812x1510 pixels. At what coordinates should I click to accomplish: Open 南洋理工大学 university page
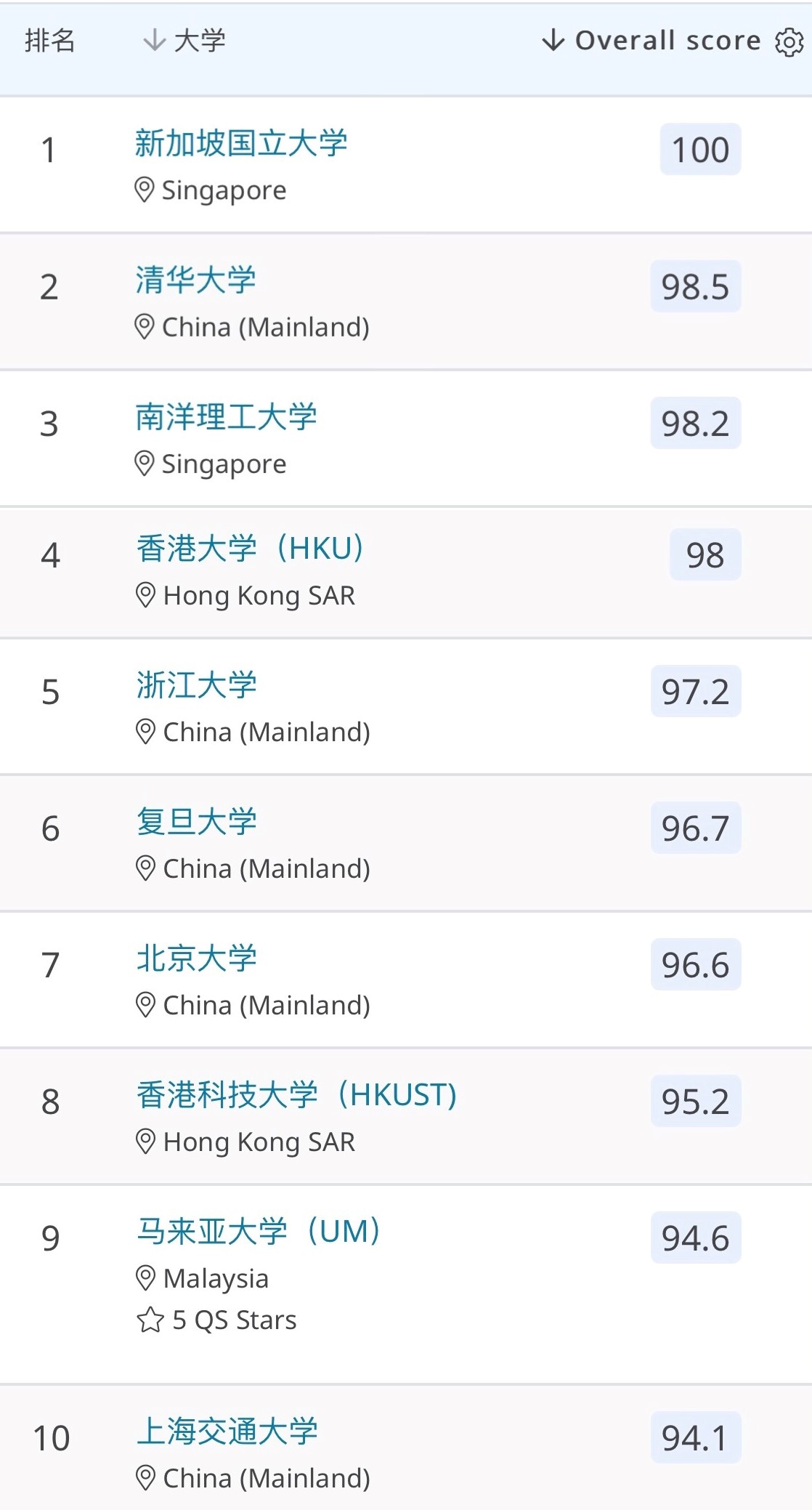pyautogui.click(x=226, y=416)
